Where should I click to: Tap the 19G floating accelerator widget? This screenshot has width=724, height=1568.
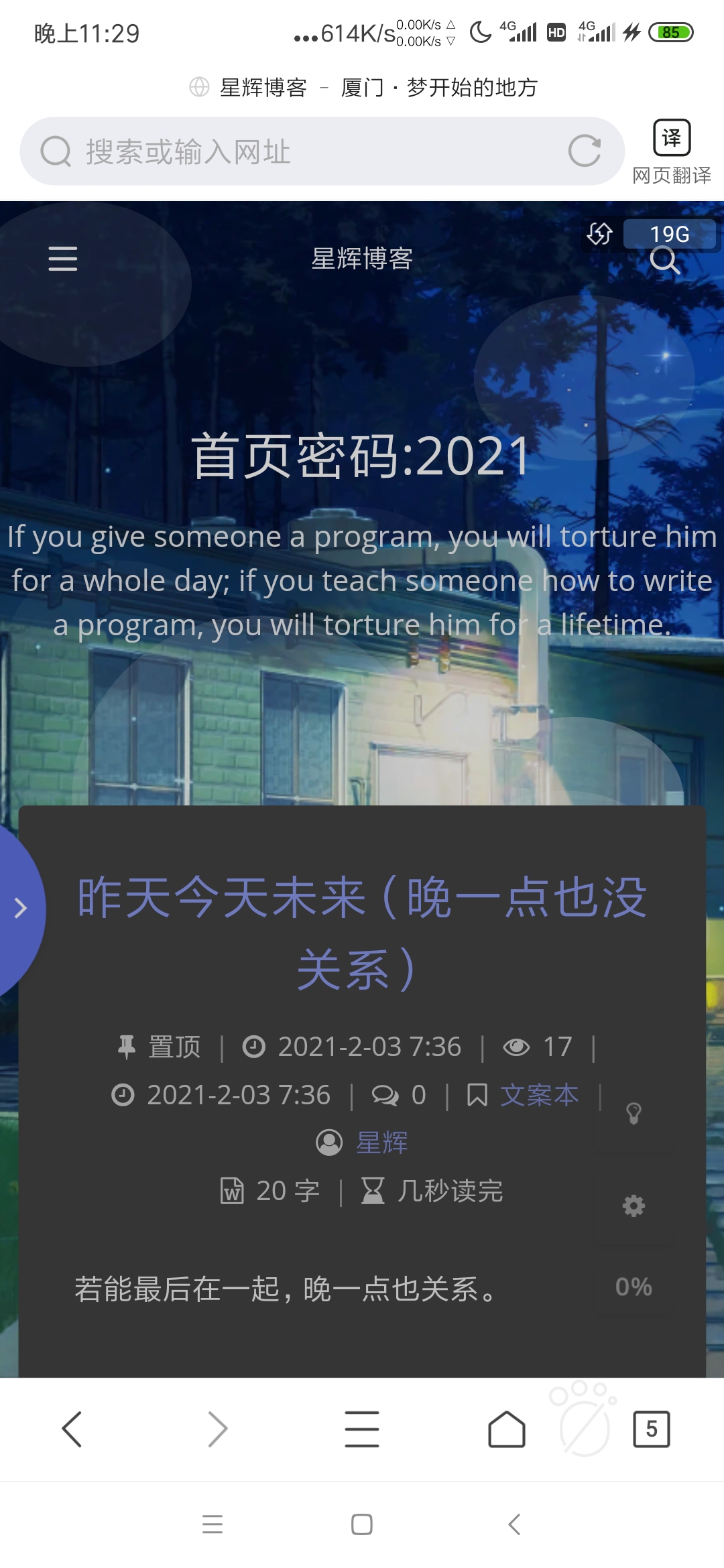click(x=669, y=234)
